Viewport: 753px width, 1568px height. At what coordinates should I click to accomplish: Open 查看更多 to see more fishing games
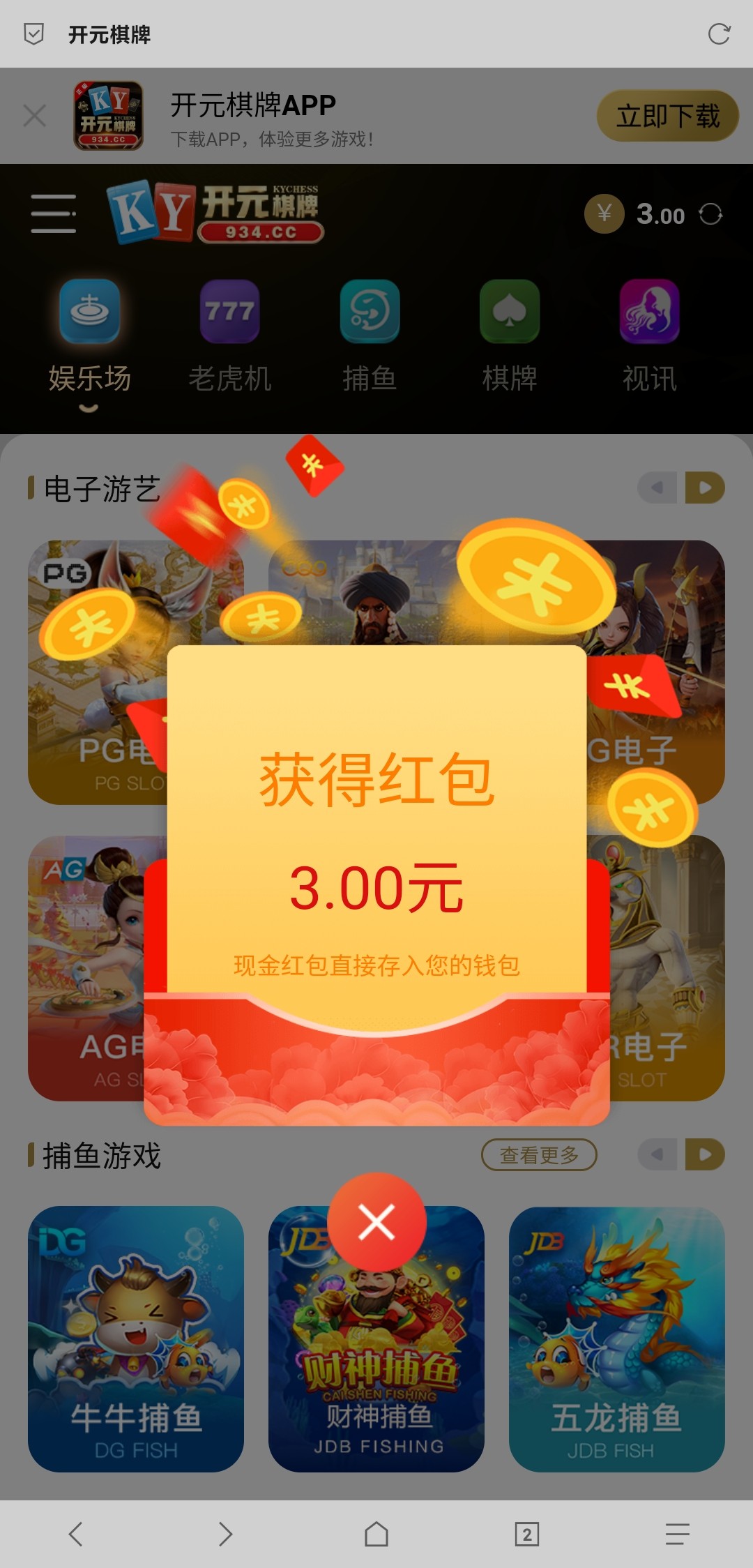540,1154
